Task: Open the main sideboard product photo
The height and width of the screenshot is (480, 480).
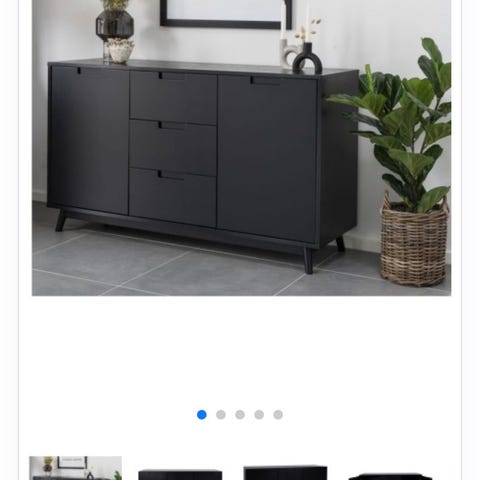Action: 241,148
